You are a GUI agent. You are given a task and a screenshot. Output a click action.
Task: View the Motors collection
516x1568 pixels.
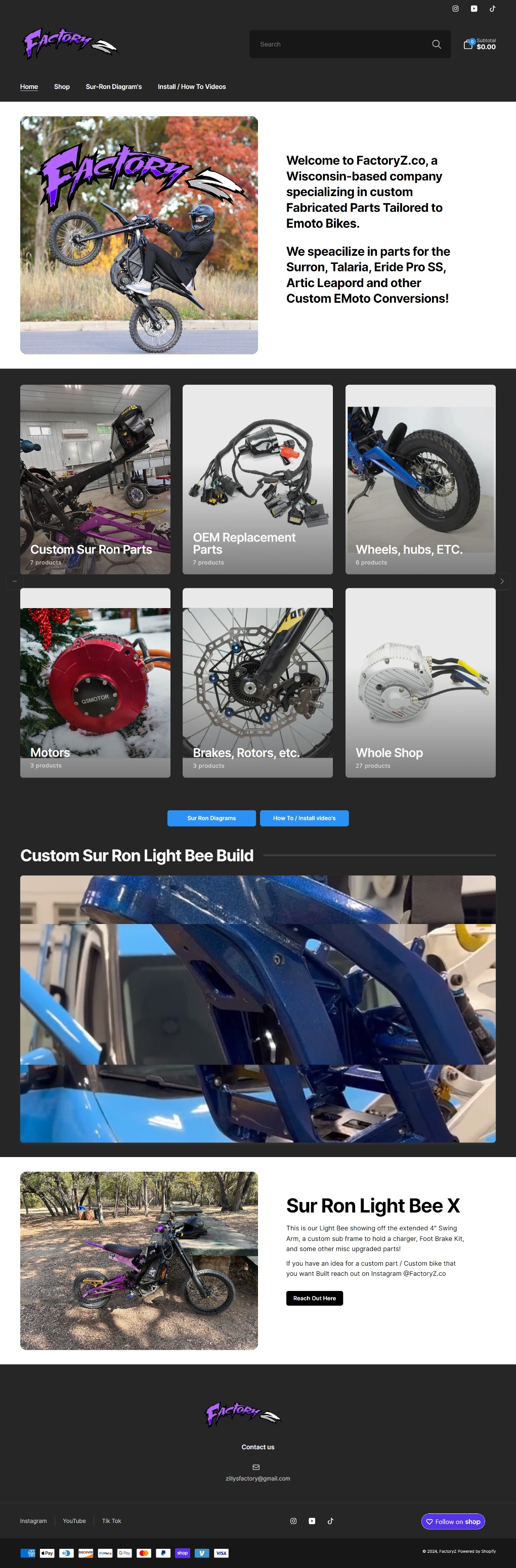(x=95, y=682)
